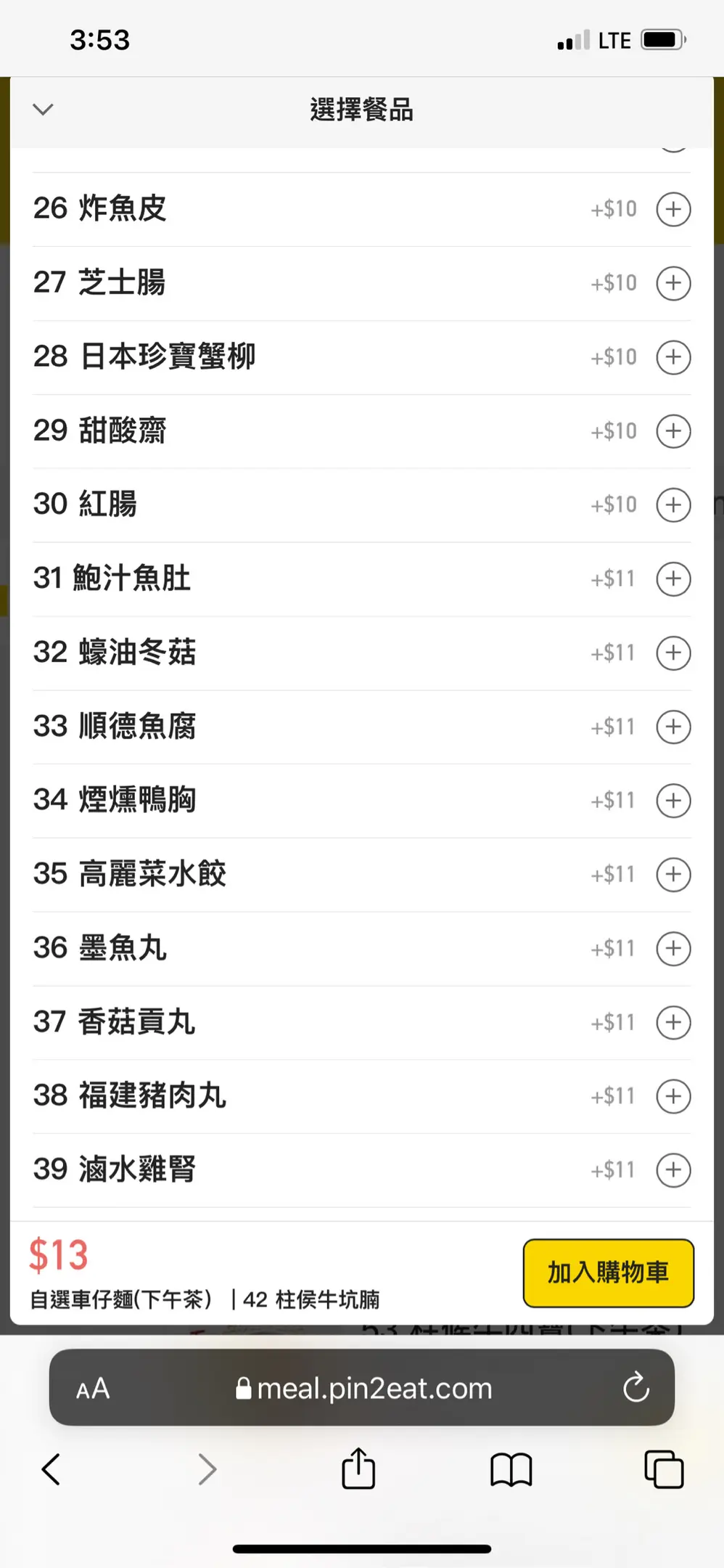Add 27 芝士腸 topping

click(x=673, y=283)
